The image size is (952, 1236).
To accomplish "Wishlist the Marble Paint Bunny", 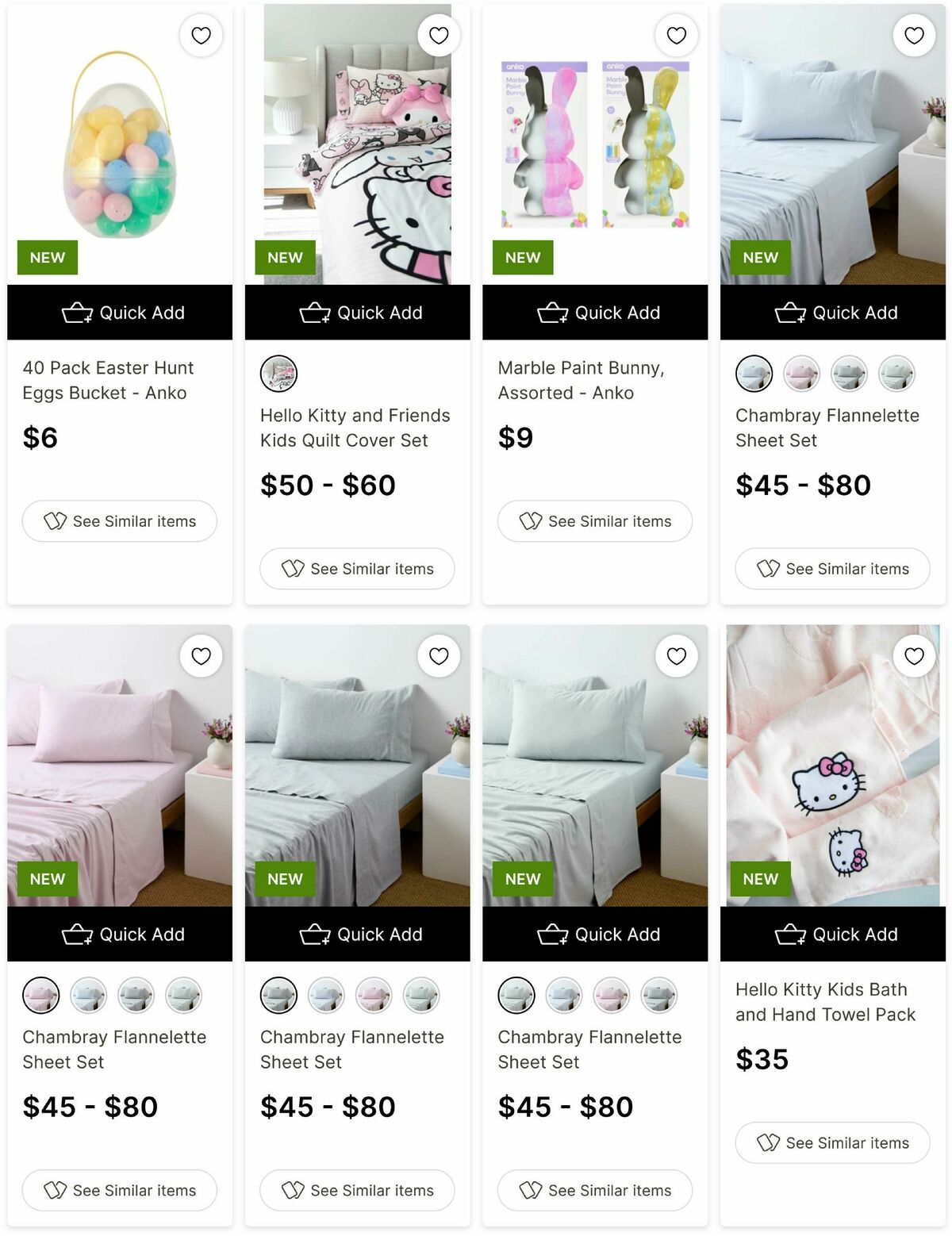I will pyautogui.click(x=676, y=36).
